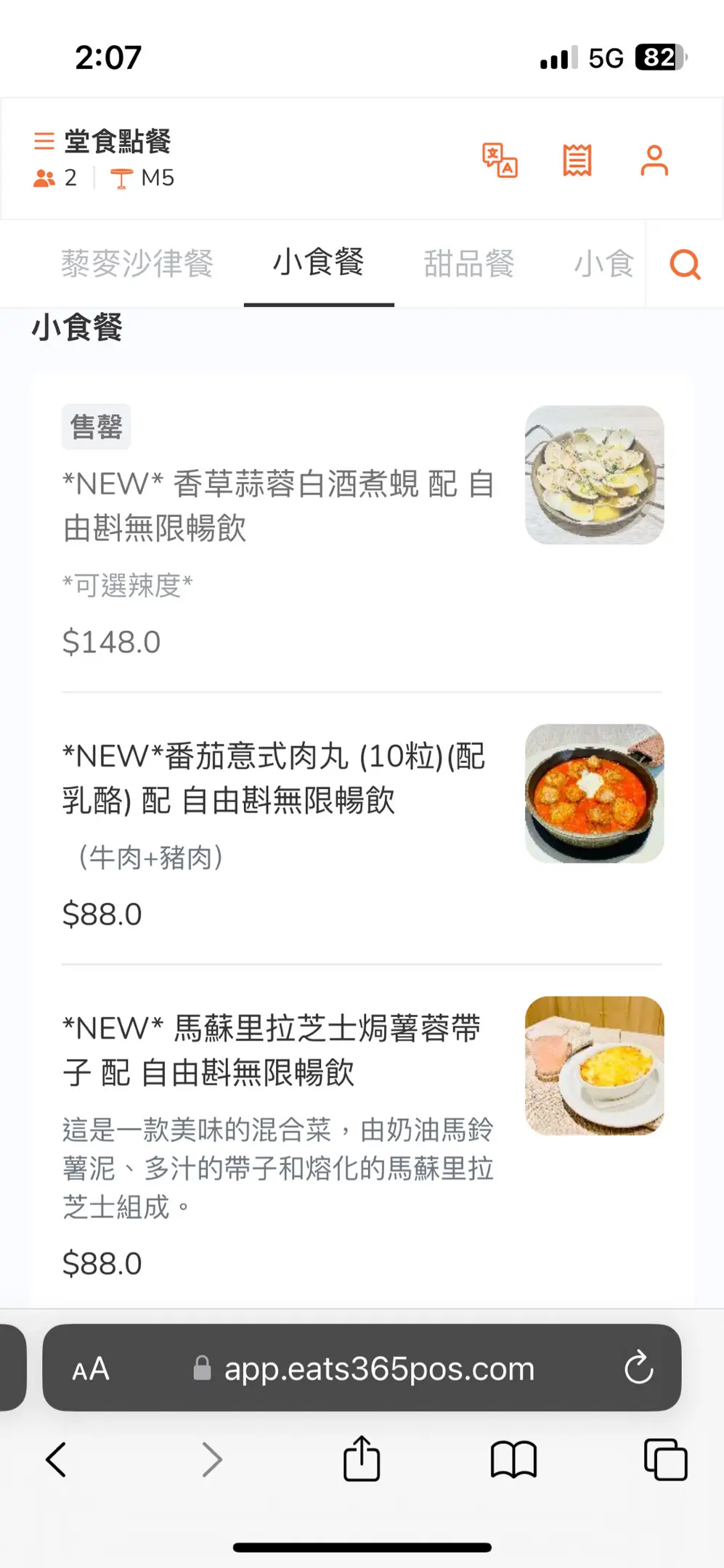Screen dimensions: 724x1568
Task: Open the hamburger menu beside 堂食點餐
Action: coord(44,141)
